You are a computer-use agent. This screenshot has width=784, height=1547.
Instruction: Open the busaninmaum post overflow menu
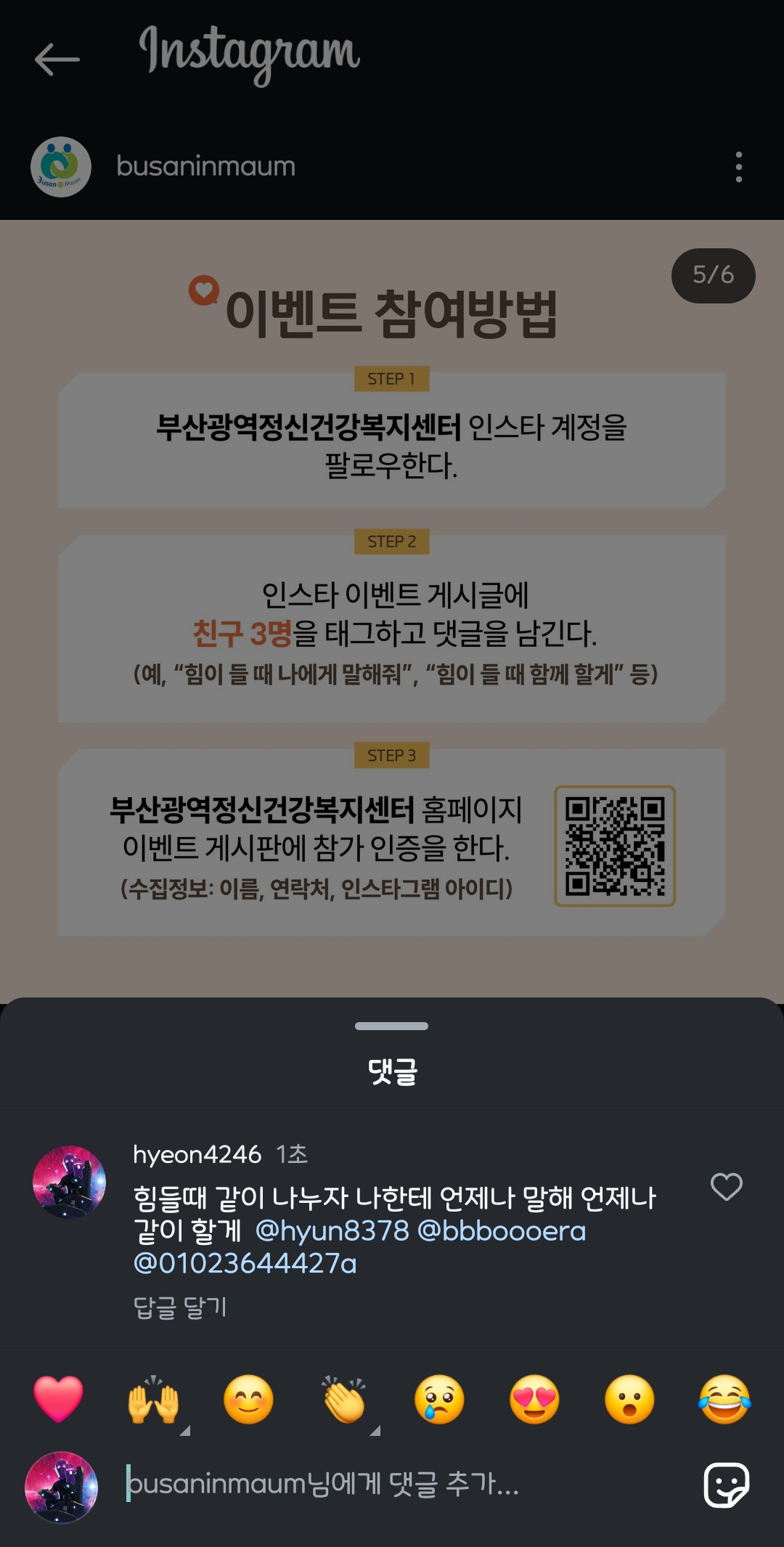coord(738,167)
